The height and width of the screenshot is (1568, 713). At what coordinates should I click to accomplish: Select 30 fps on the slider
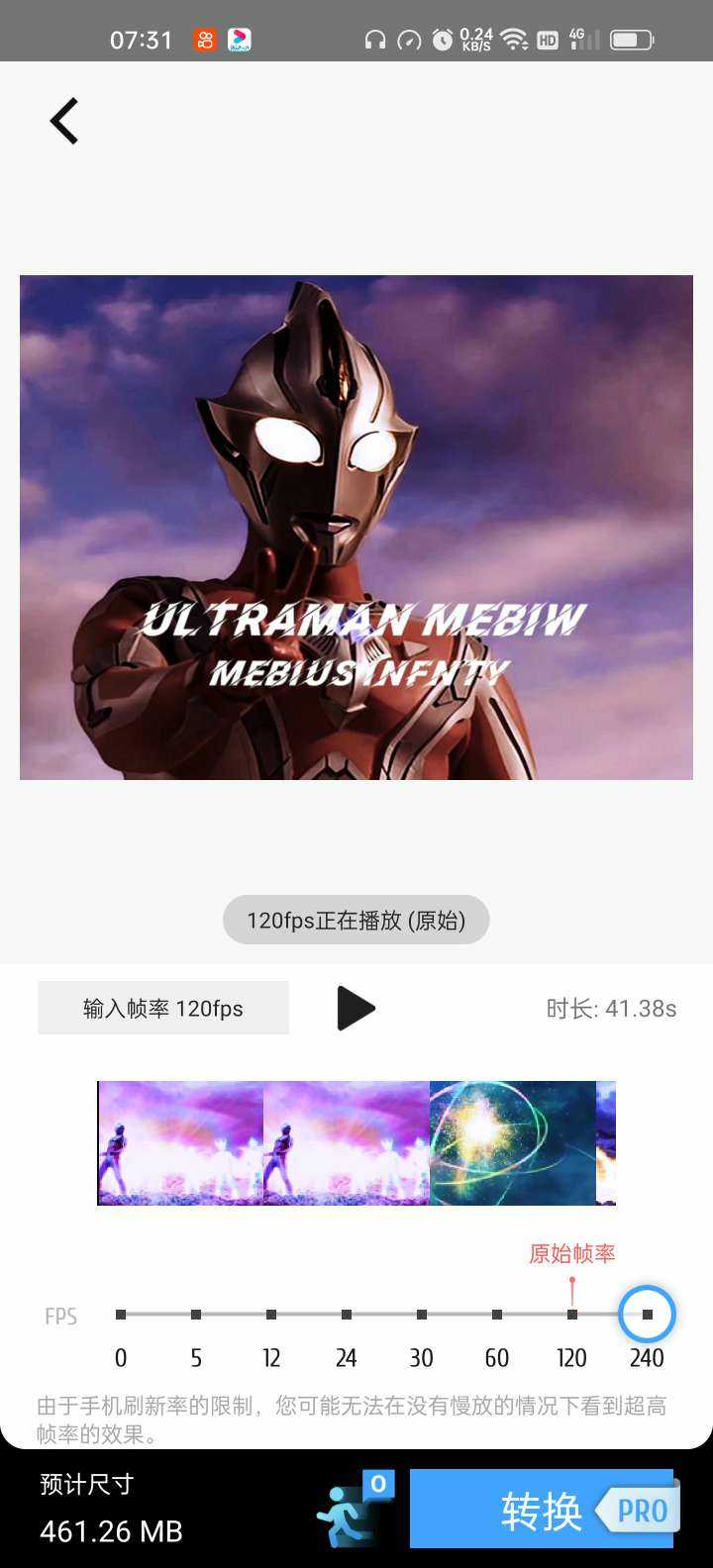422,1315
